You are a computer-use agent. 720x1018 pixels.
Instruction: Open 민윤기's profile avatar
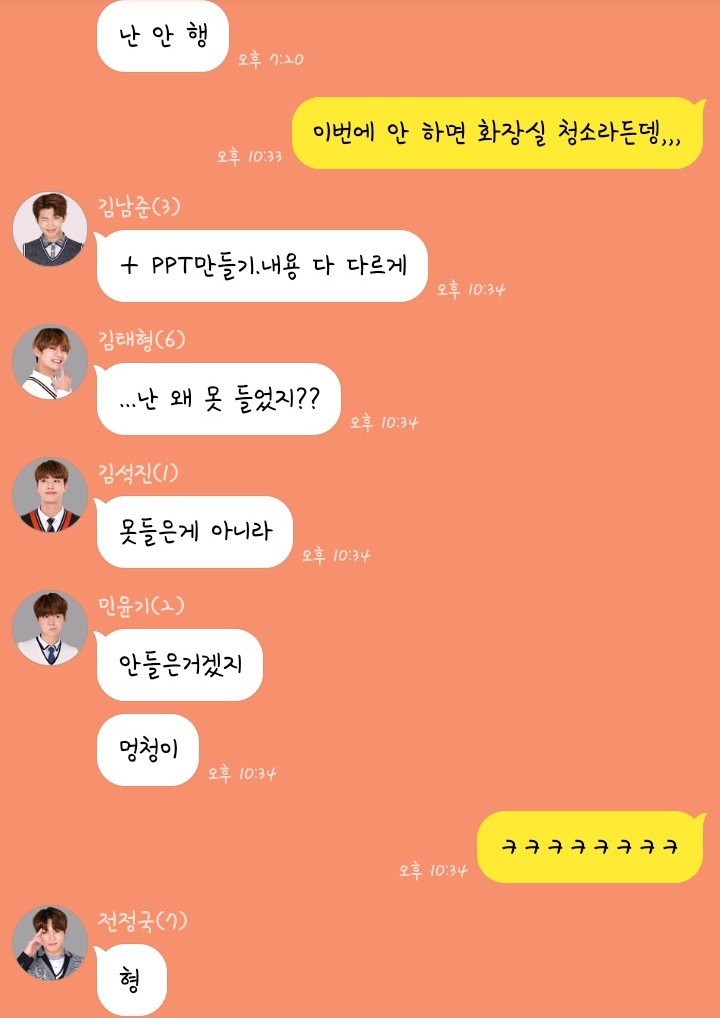click(50, 628)
